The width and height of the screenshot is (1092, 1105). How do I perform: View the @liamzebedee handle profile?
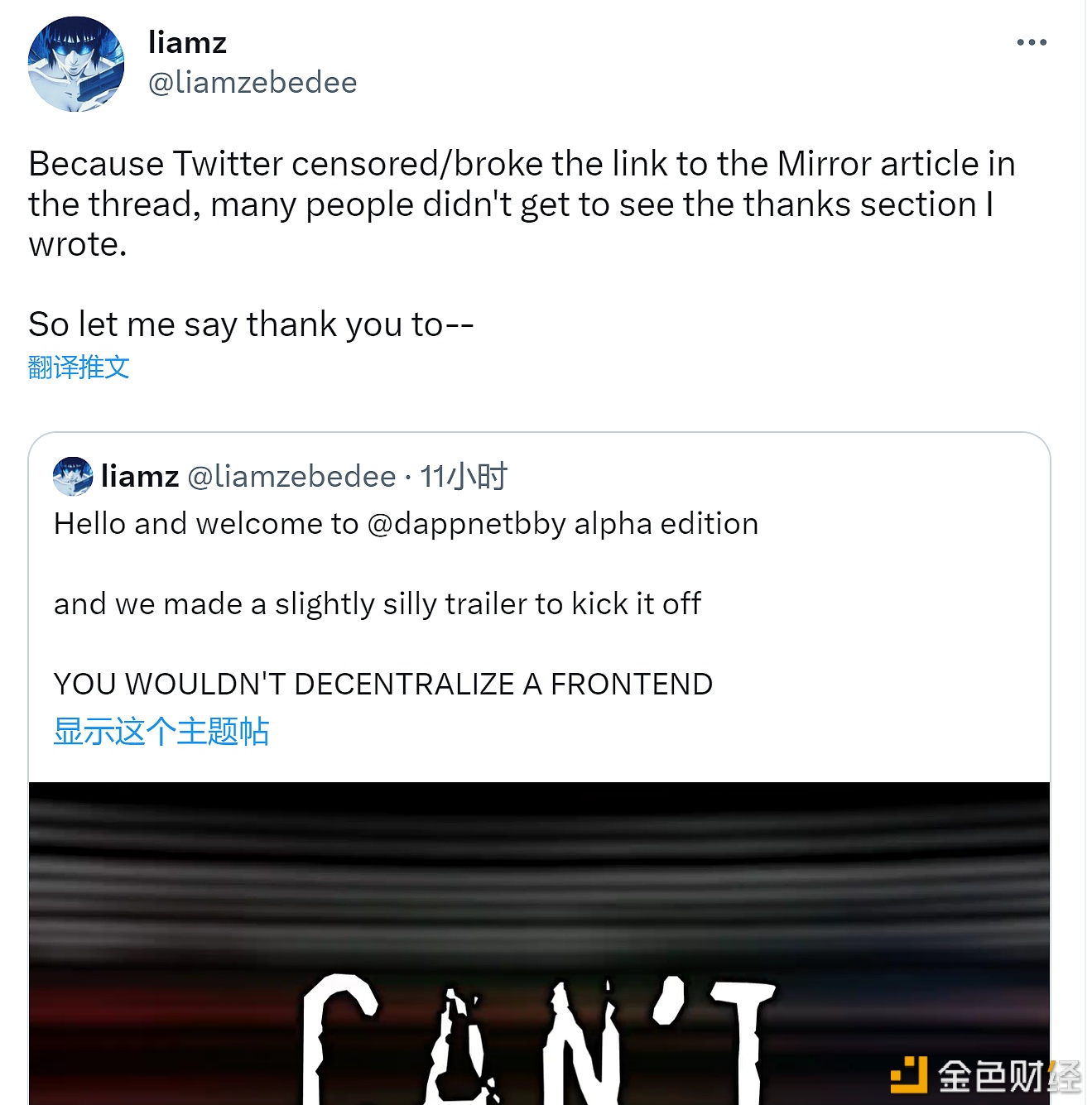(x=253, y=83)
